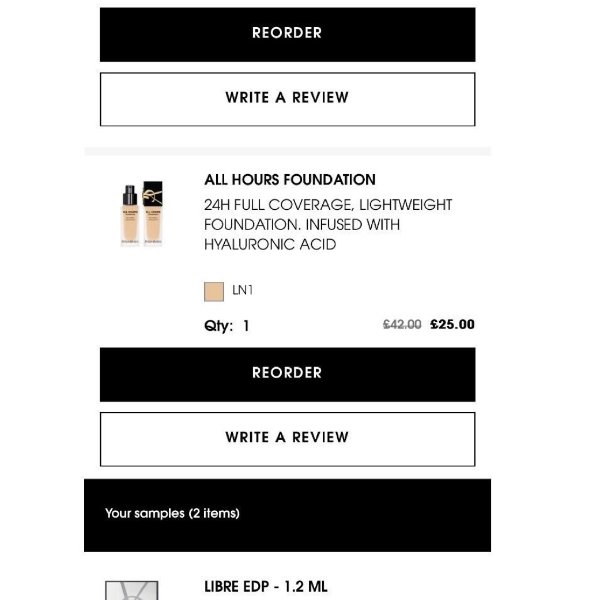Open All Hours Foundation product image
Screen dimensions: 600x600
point(141,214)
